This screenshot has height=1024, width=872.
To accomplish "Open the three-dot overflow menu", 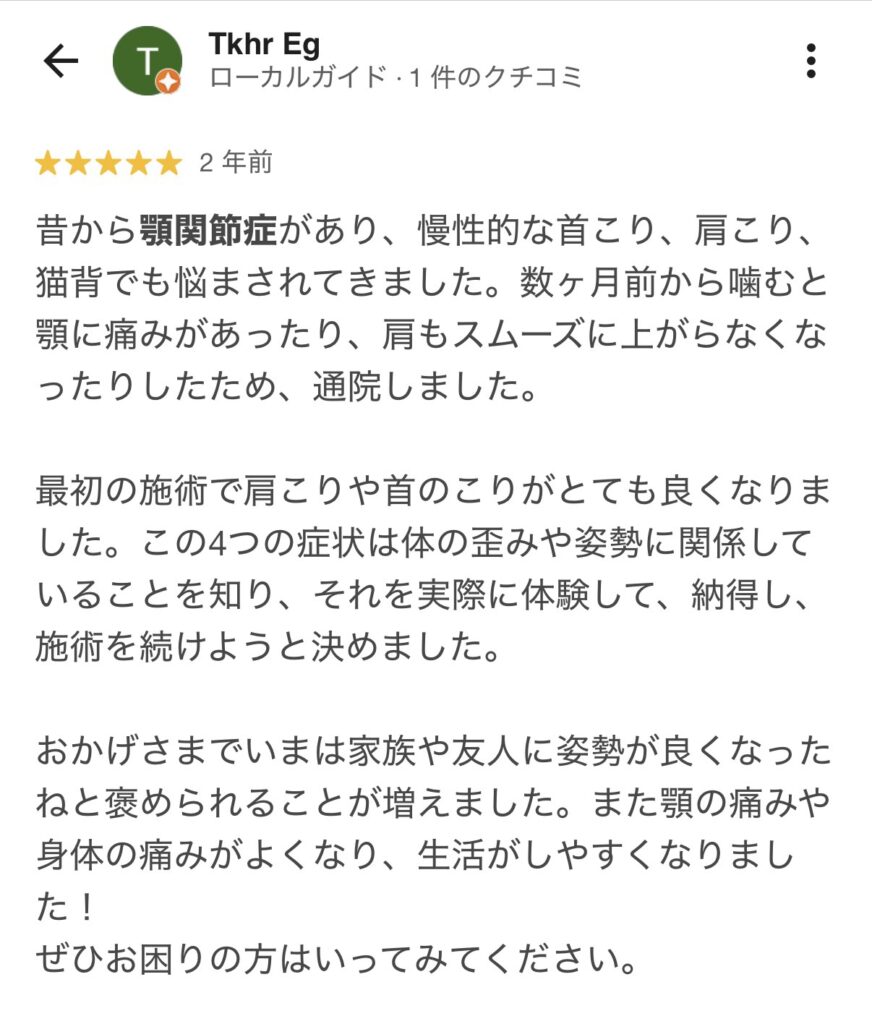I will click(811, 61).
